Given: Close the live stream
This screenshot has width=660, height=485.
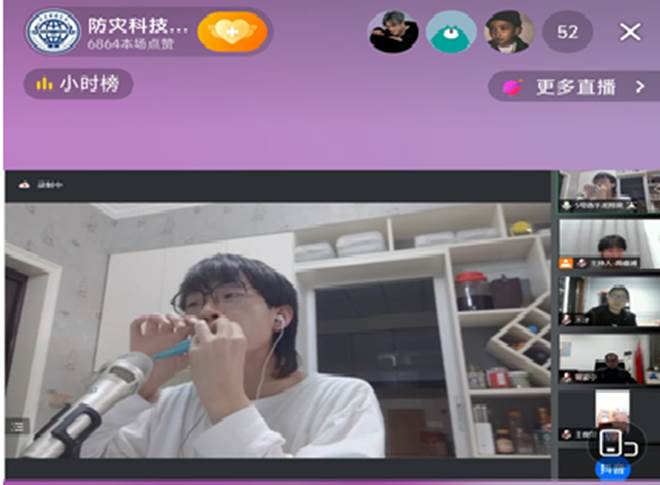Looking at the screenshot, I should click(630, 32).
